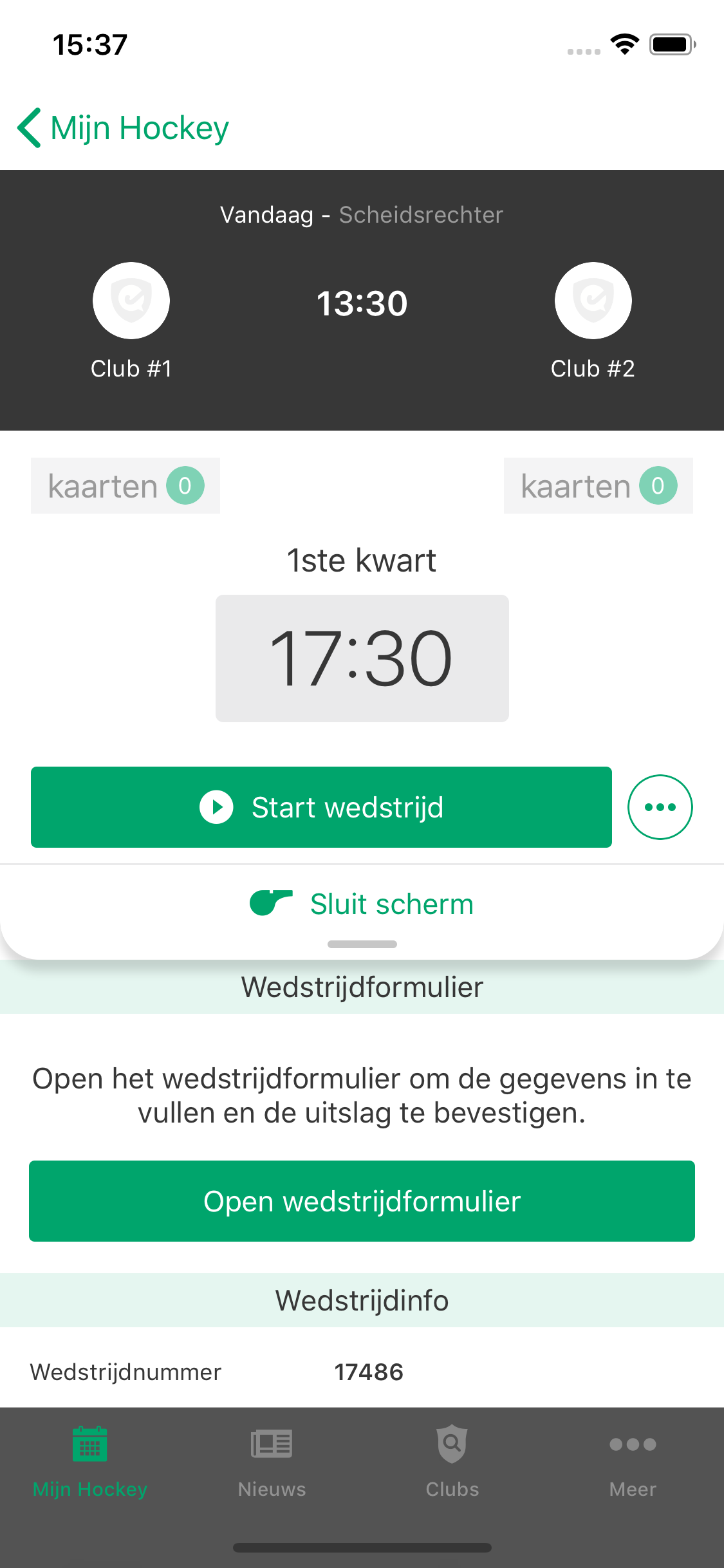Image resolution: width=724 pixels, height=1568 pixels.
Task: Go back to Mijn Hockey
Action: (x=122, y=127)
